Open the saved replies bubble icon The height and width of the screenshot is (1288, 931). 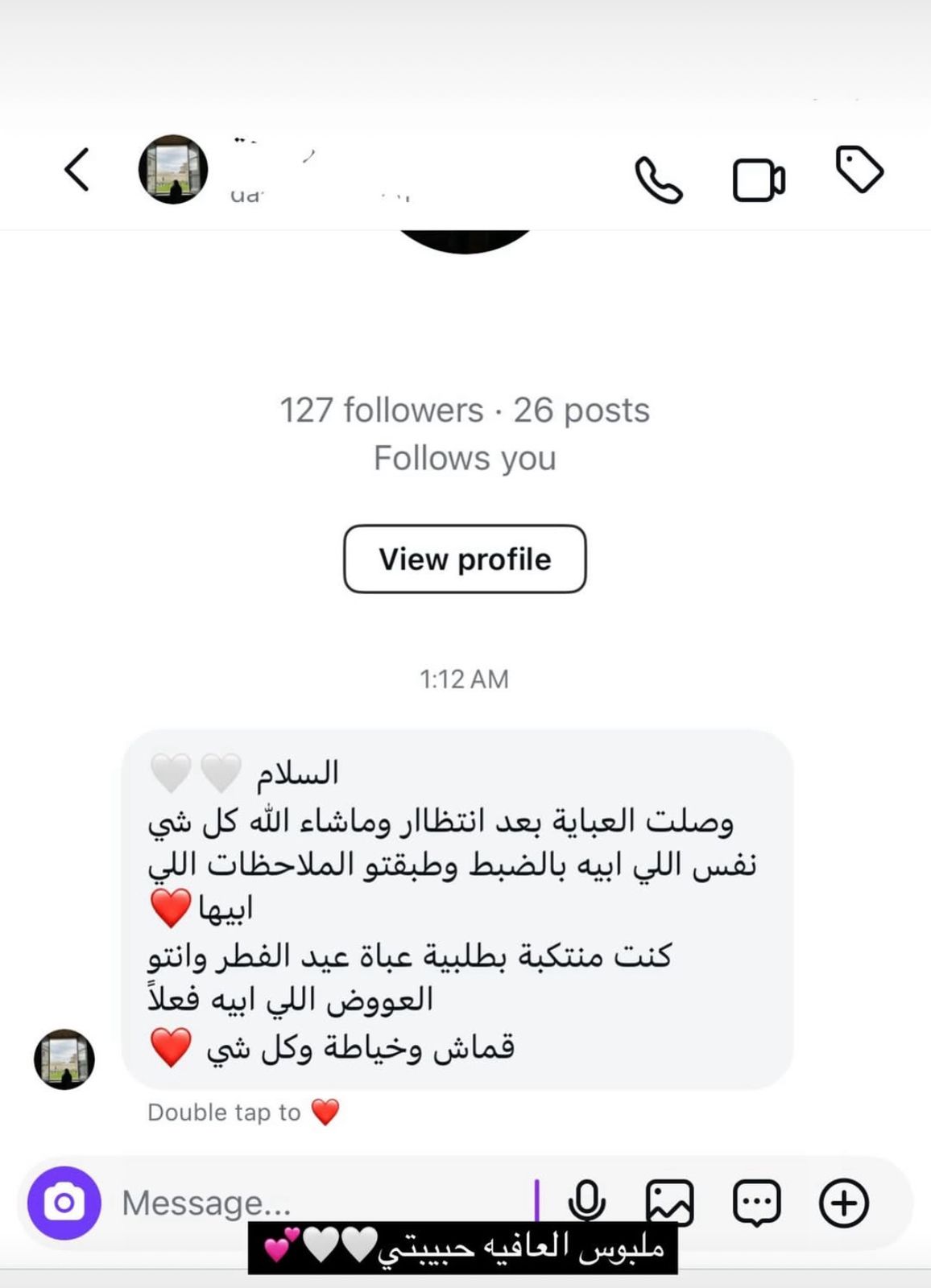pos(756,1203)
